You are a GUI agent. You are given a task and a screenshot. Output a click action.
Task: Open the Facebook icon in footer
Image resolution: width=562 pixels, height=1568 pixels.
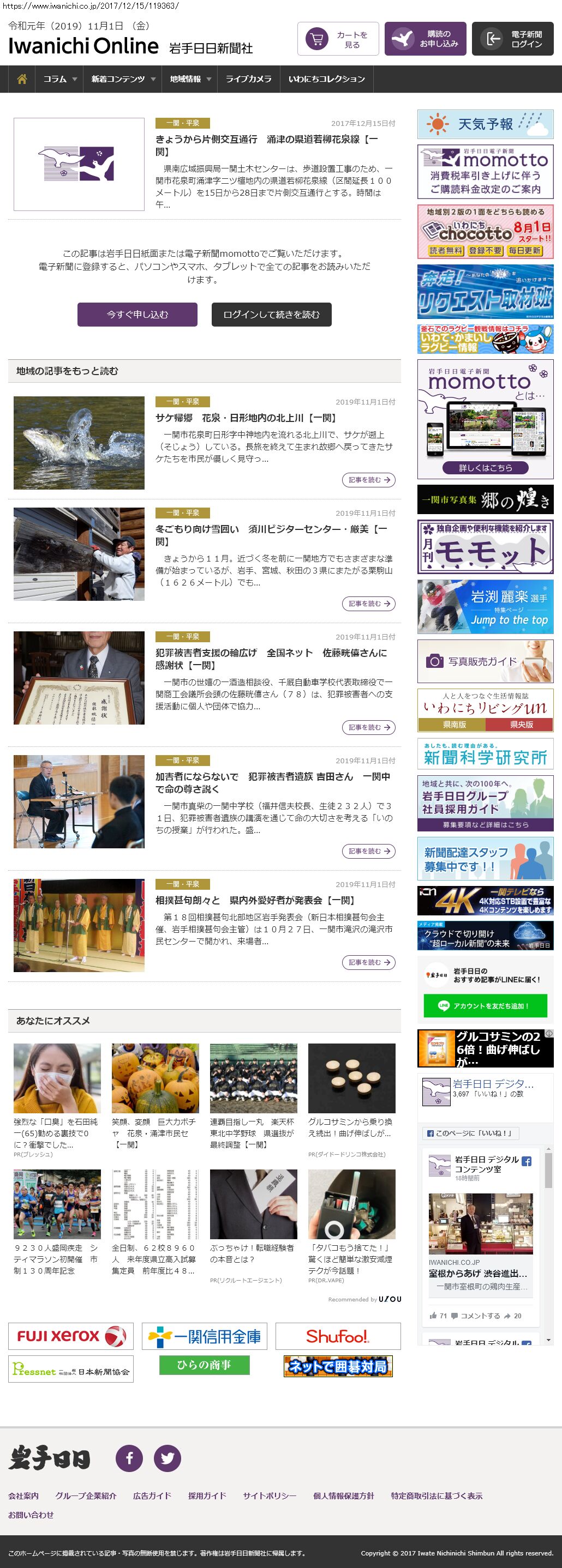pos(129,1458)
